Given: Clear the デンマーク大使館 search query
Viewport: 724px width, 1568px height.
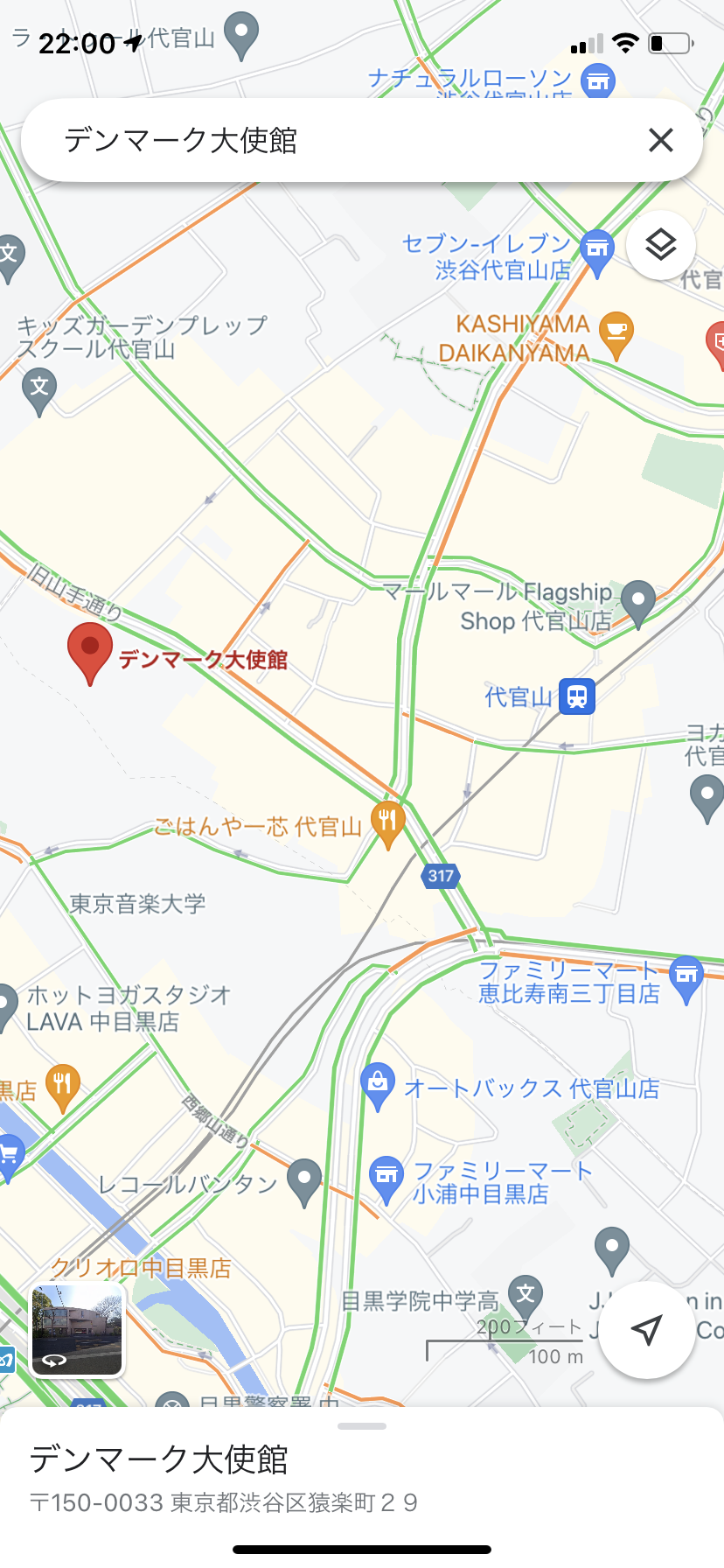Looking at the screenshot, I should [661, 140].
